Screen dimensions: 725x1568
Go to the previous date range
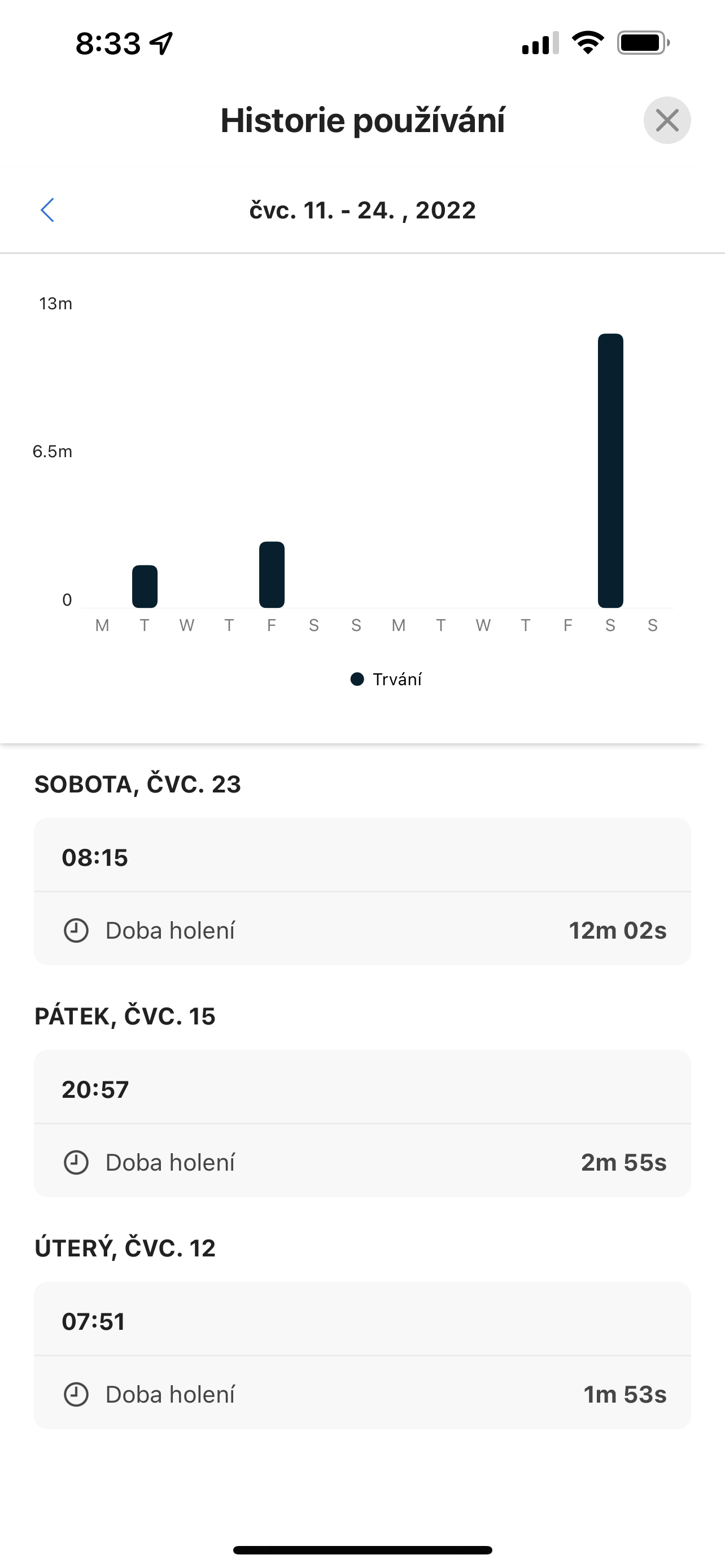coord(47,210)
